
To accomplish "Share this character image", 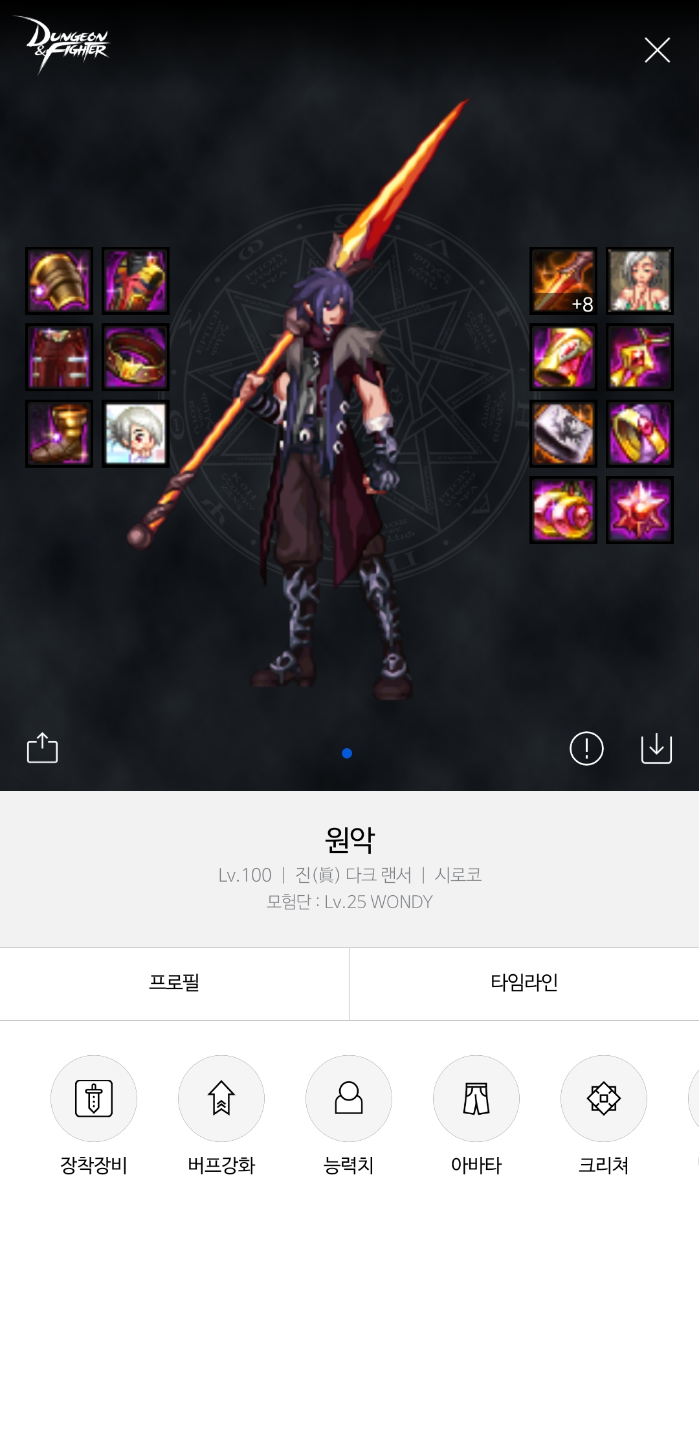I will [x=42, y=748].
